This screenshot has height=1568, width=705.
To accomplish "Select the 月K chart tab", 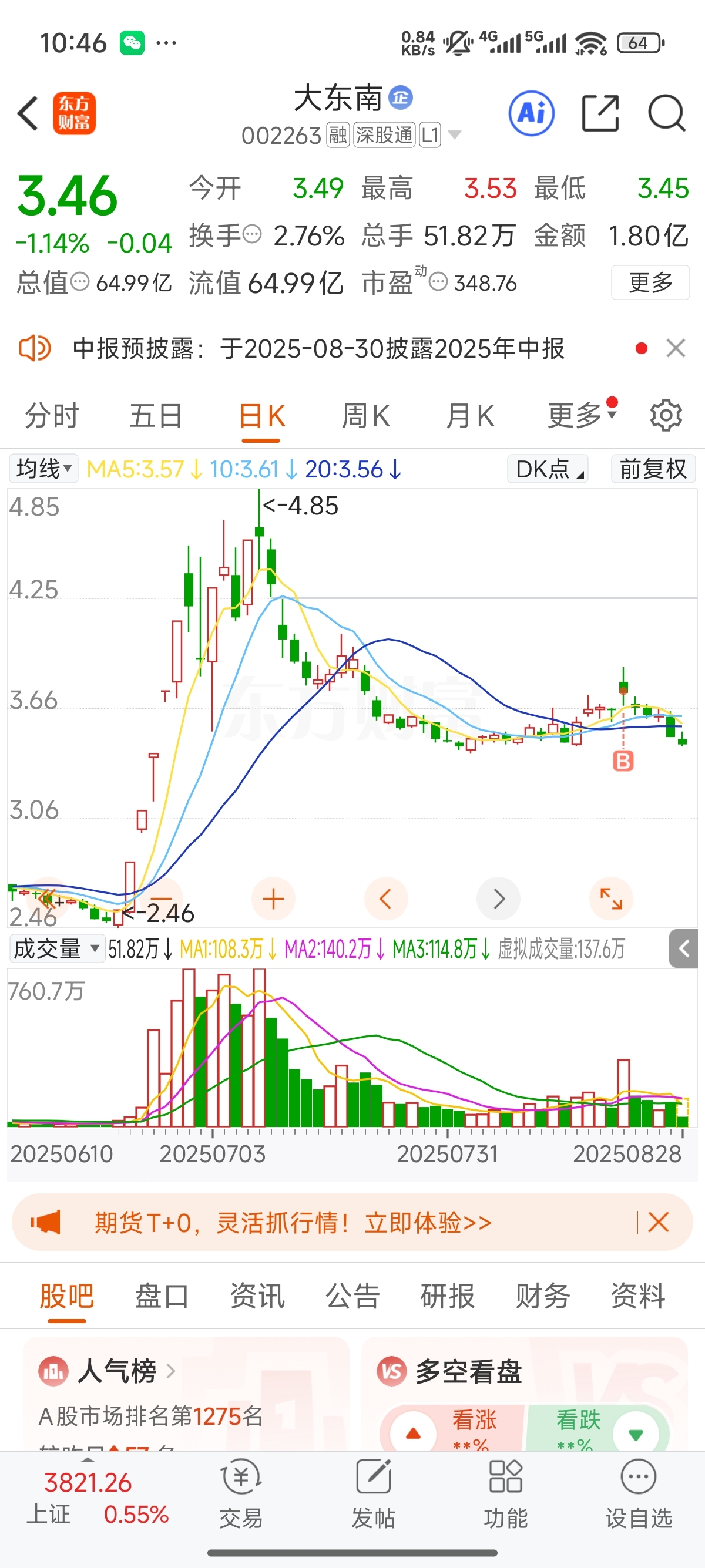I will coord(469,416).
